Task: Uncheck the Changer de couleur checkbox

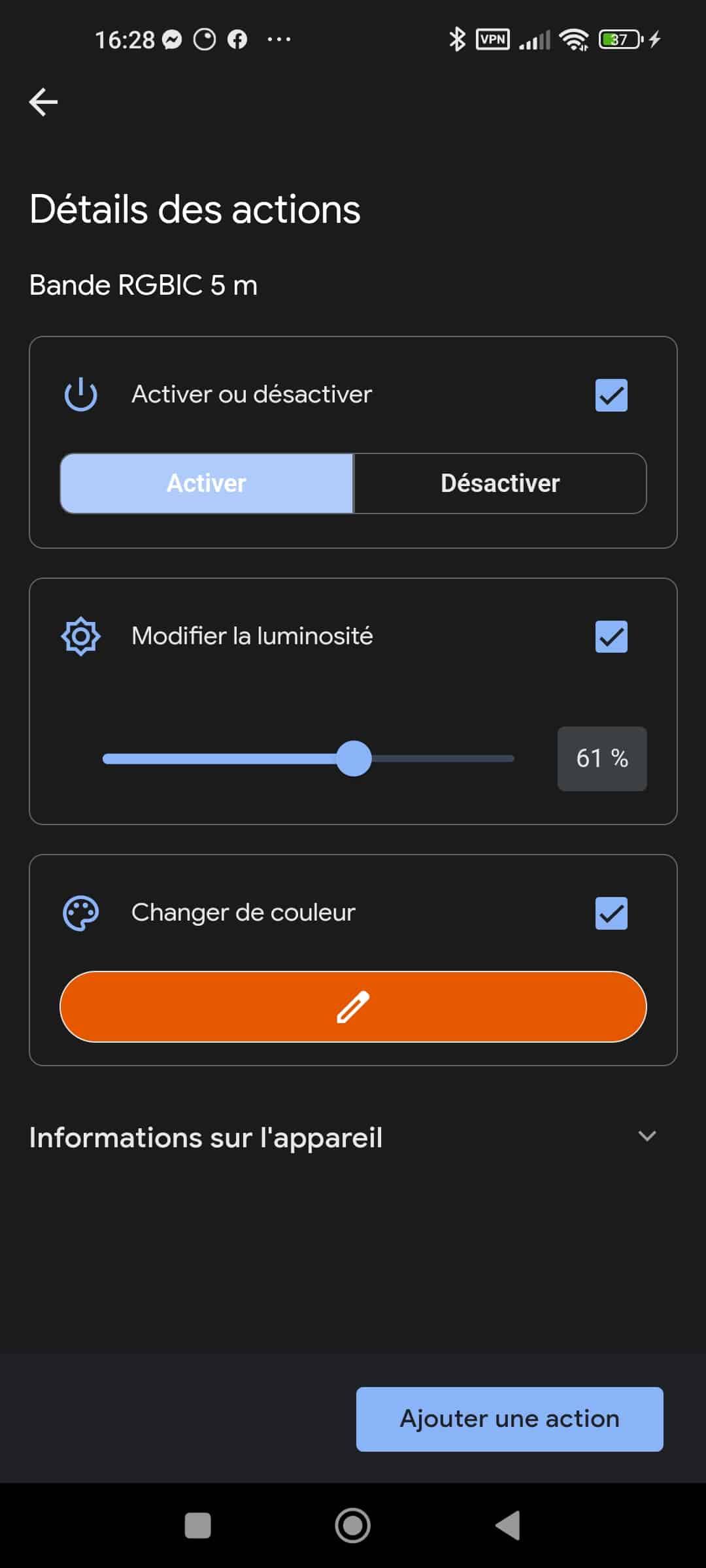Action: [611, 913]
